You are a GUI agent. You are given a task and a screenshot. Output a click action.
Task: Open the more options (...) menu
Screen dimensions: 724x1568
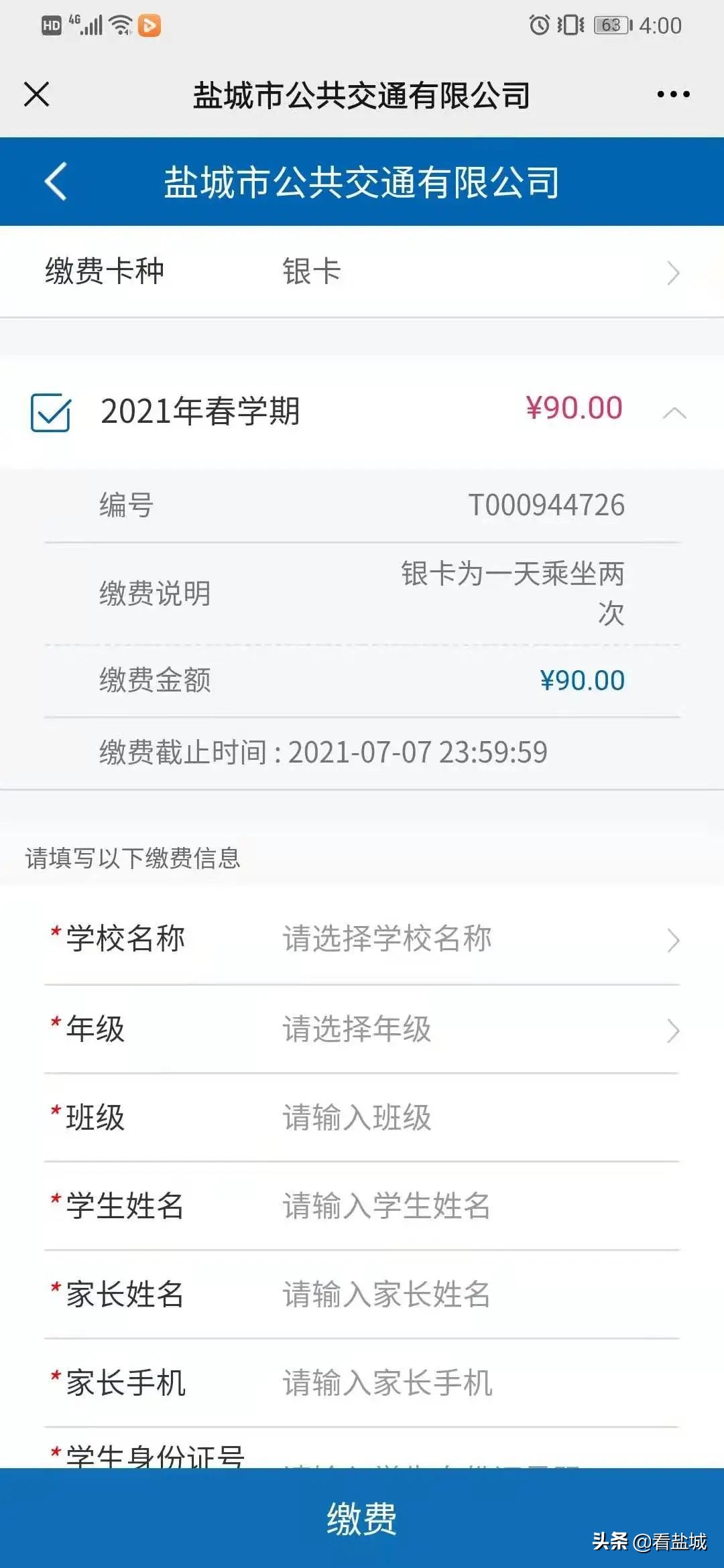[x=672, y=94]
